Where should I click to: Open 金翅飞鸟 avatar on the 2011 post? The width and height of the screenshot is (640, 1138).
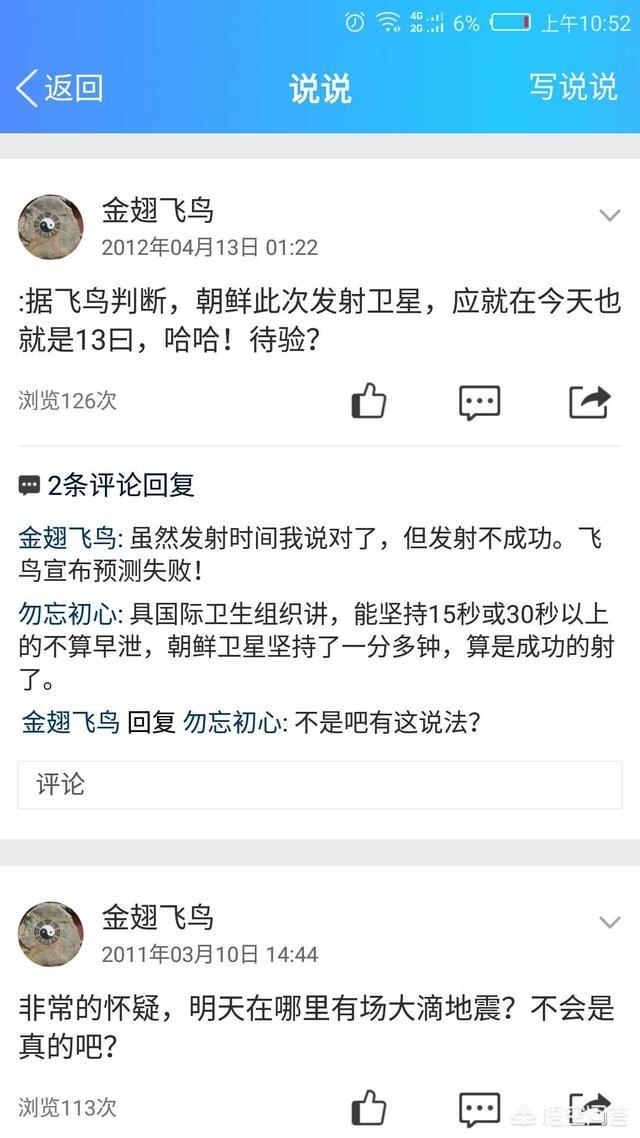pos(51,933)
